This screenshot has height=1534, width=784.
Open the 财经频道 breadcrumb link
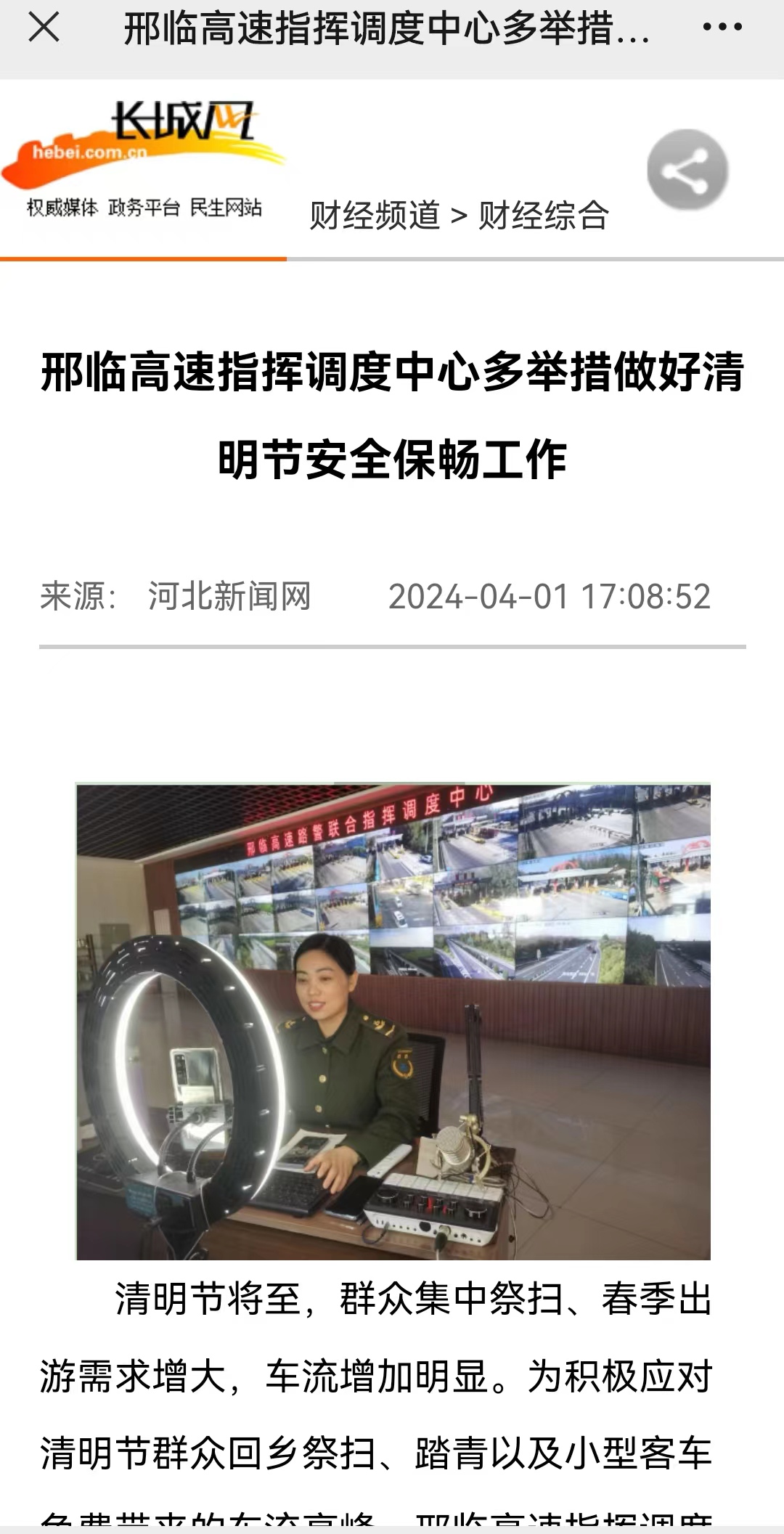point(375,216)
